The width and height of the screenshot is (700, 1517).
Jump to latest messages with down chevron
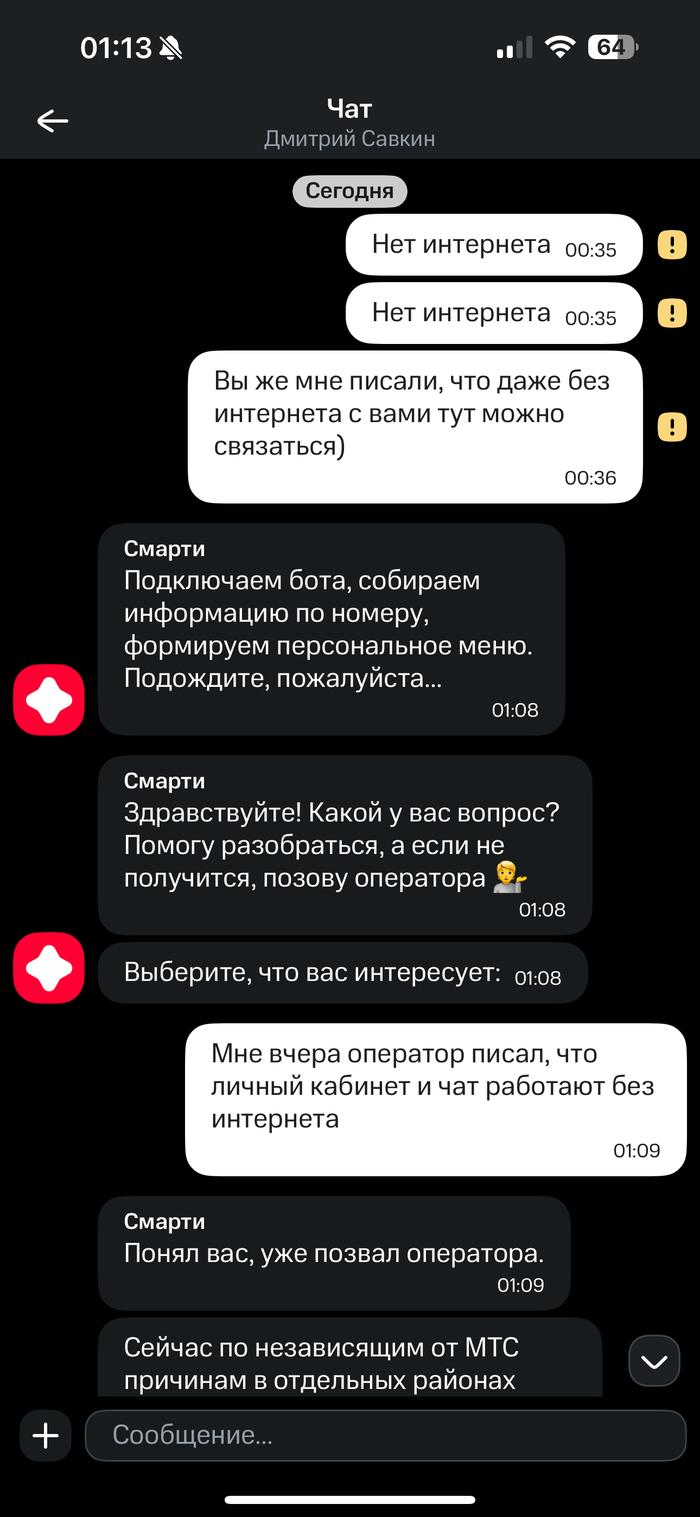tap(654, 1361)
